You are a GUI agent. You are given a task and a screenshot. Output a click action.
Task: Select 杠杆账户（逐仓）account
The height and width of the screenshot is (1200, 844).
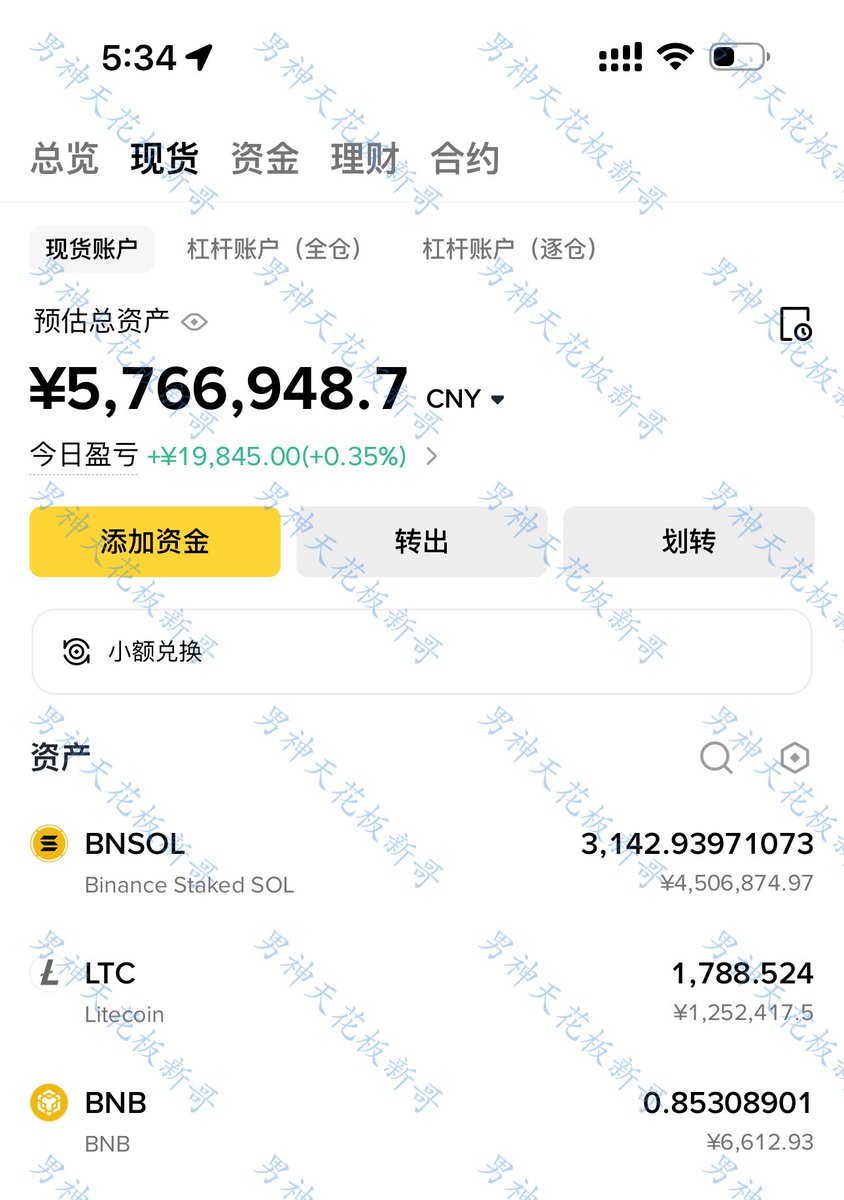coord(510,249)
